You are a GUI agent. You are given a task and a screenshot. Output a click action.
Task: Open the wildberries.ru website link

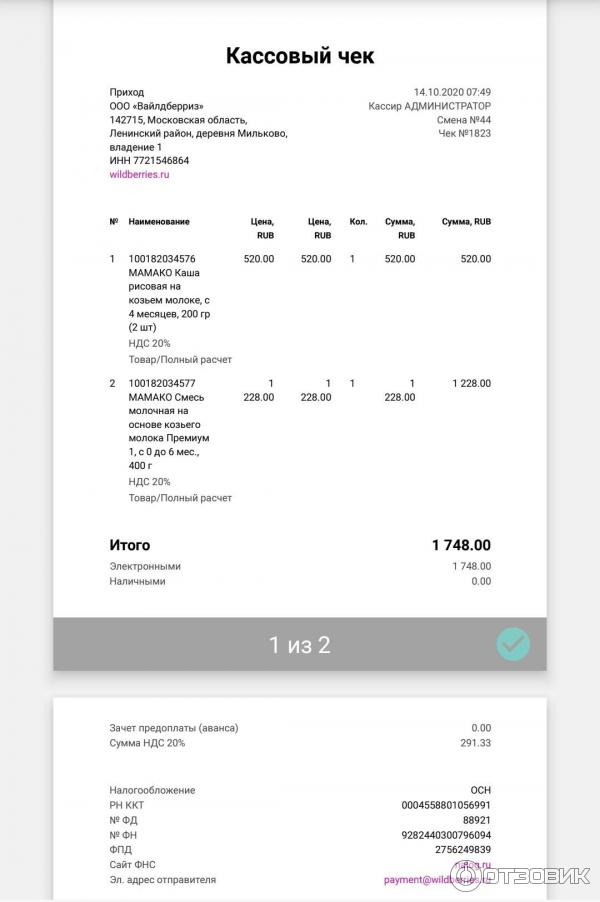[x=139, y=174]
